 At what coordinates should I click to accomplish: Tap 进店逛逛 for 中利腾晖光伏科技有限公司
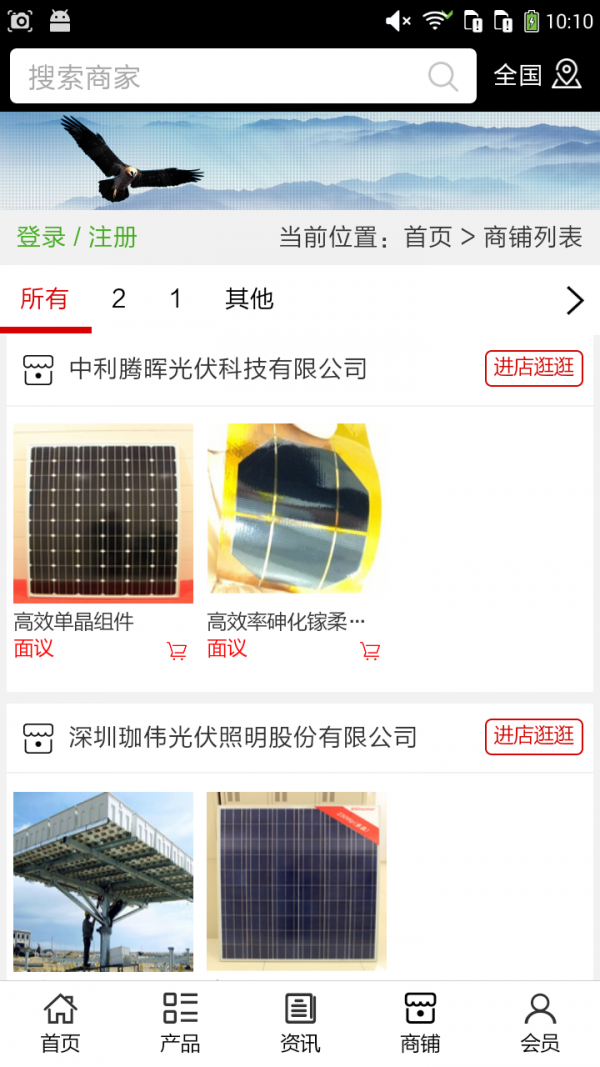pos(534,368)
